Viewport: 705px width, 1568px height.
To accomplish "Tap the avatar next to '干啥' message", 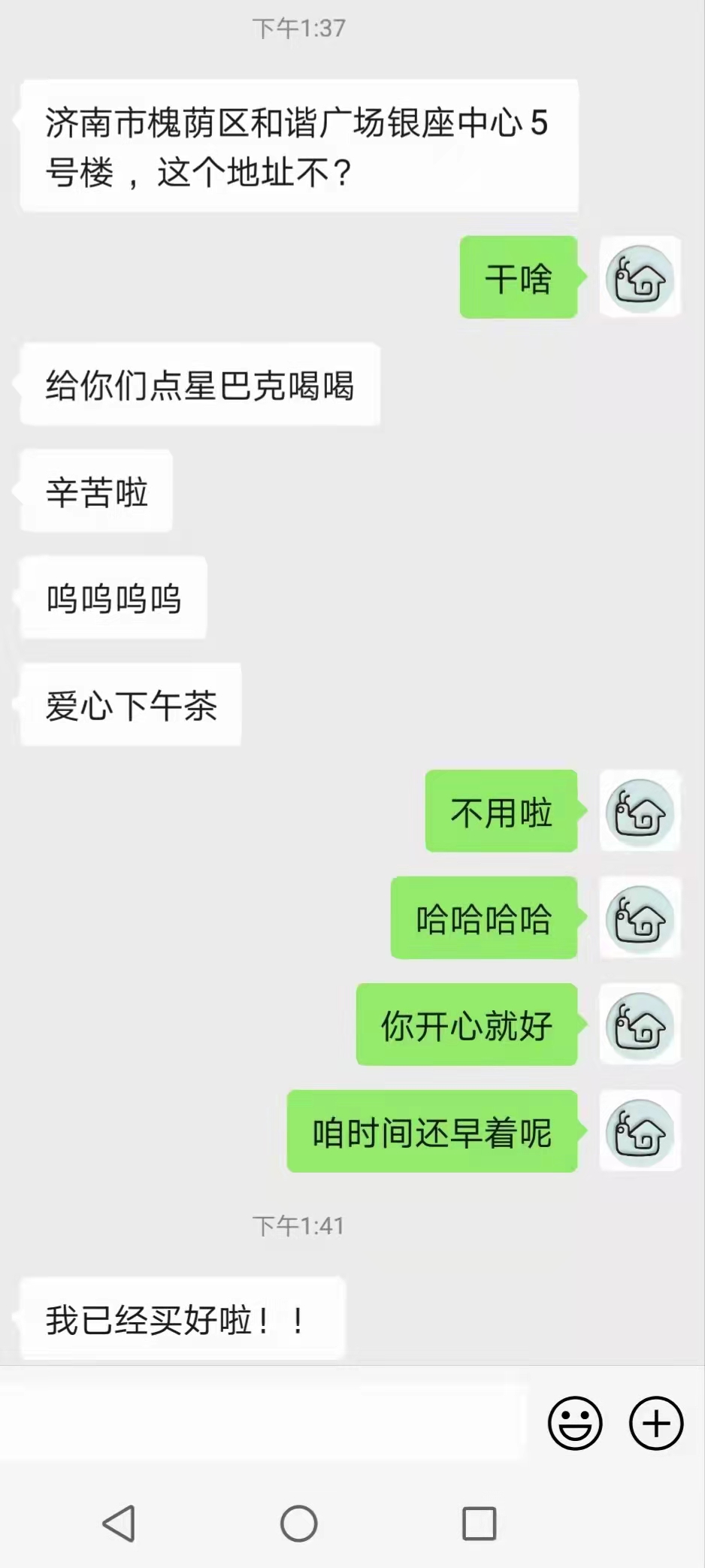I will click(640, 278).
